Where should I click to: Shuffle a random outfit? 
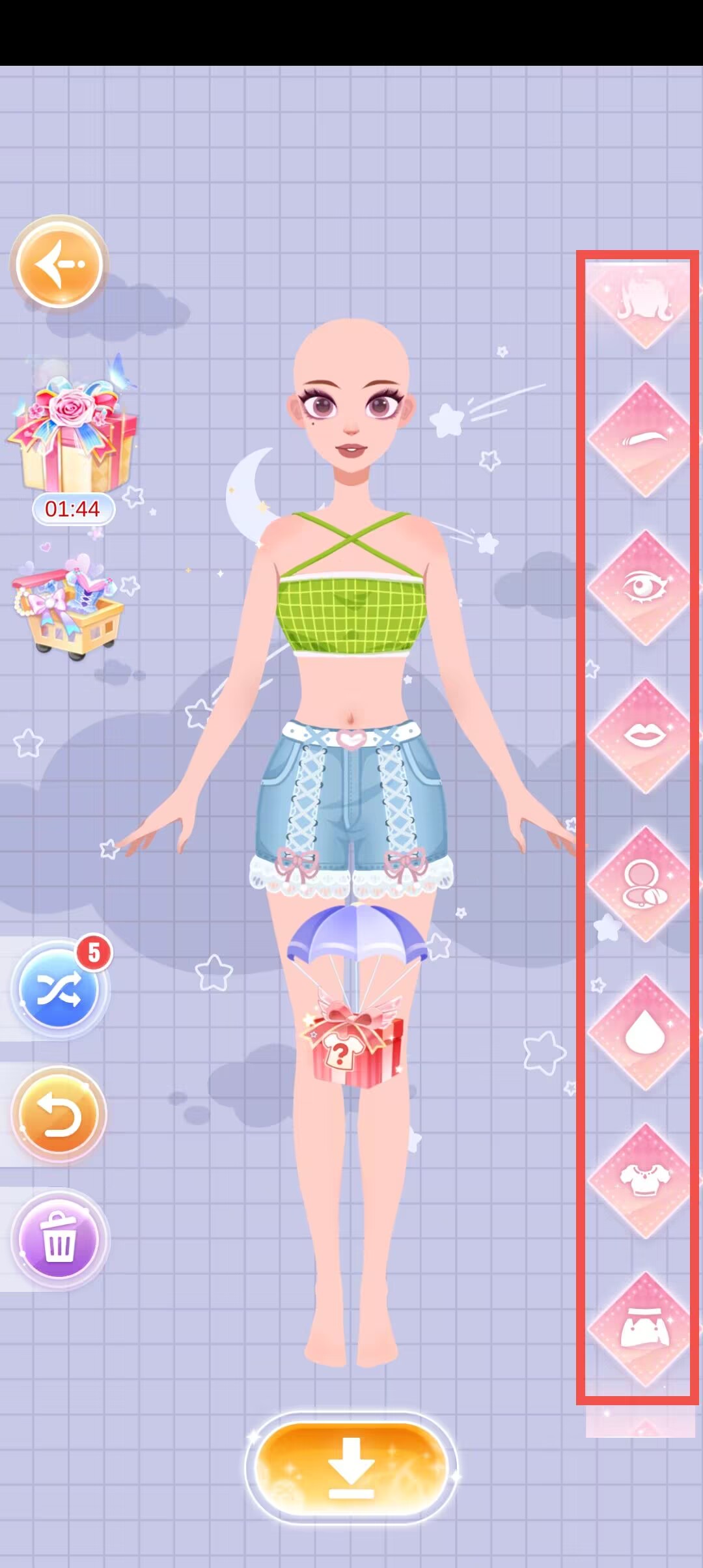[x=59, y=988]
